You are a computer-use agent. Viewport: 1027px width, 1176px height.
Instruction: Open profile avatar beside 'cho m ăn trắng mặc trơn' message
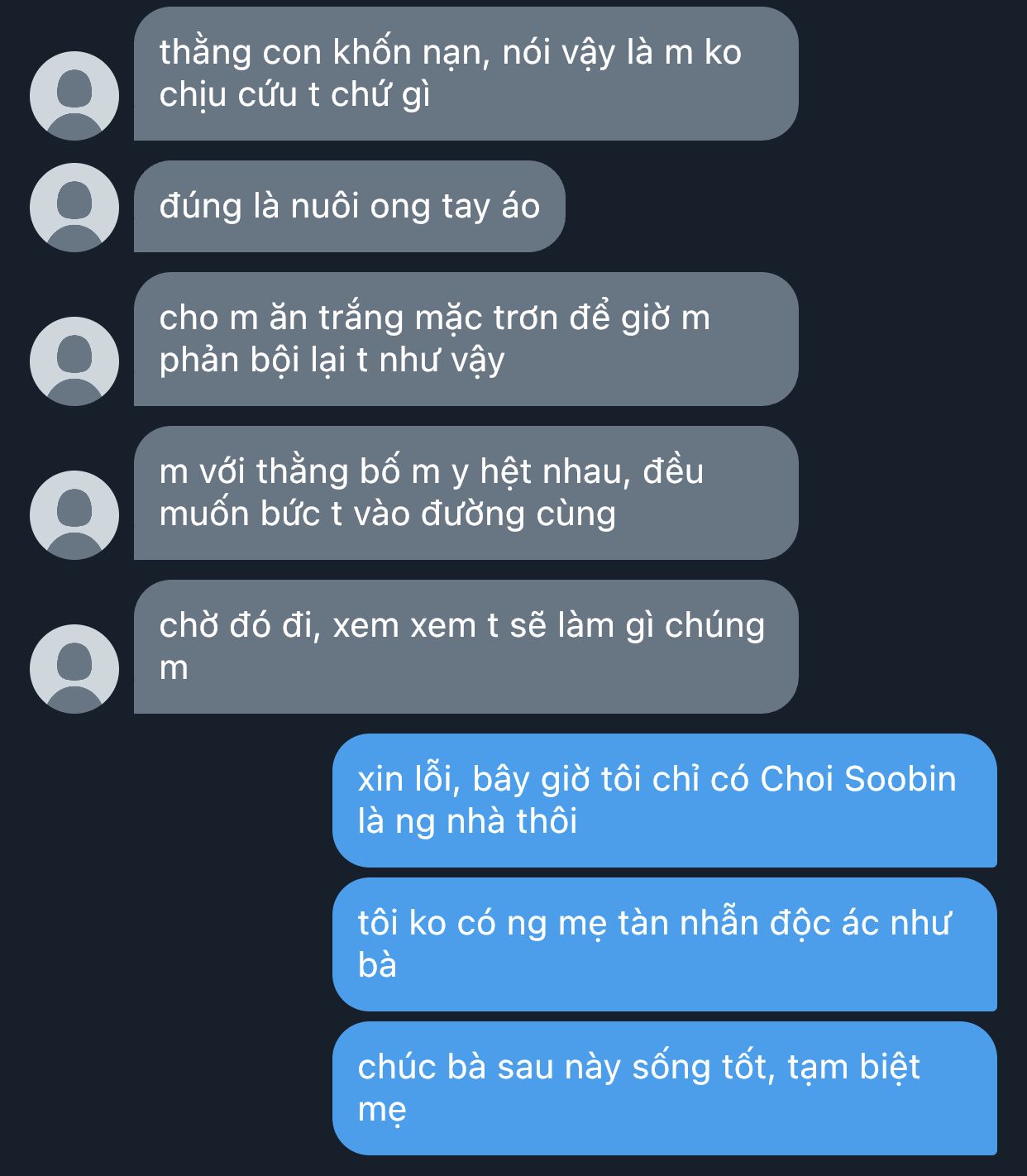click(x=74, y=361)
